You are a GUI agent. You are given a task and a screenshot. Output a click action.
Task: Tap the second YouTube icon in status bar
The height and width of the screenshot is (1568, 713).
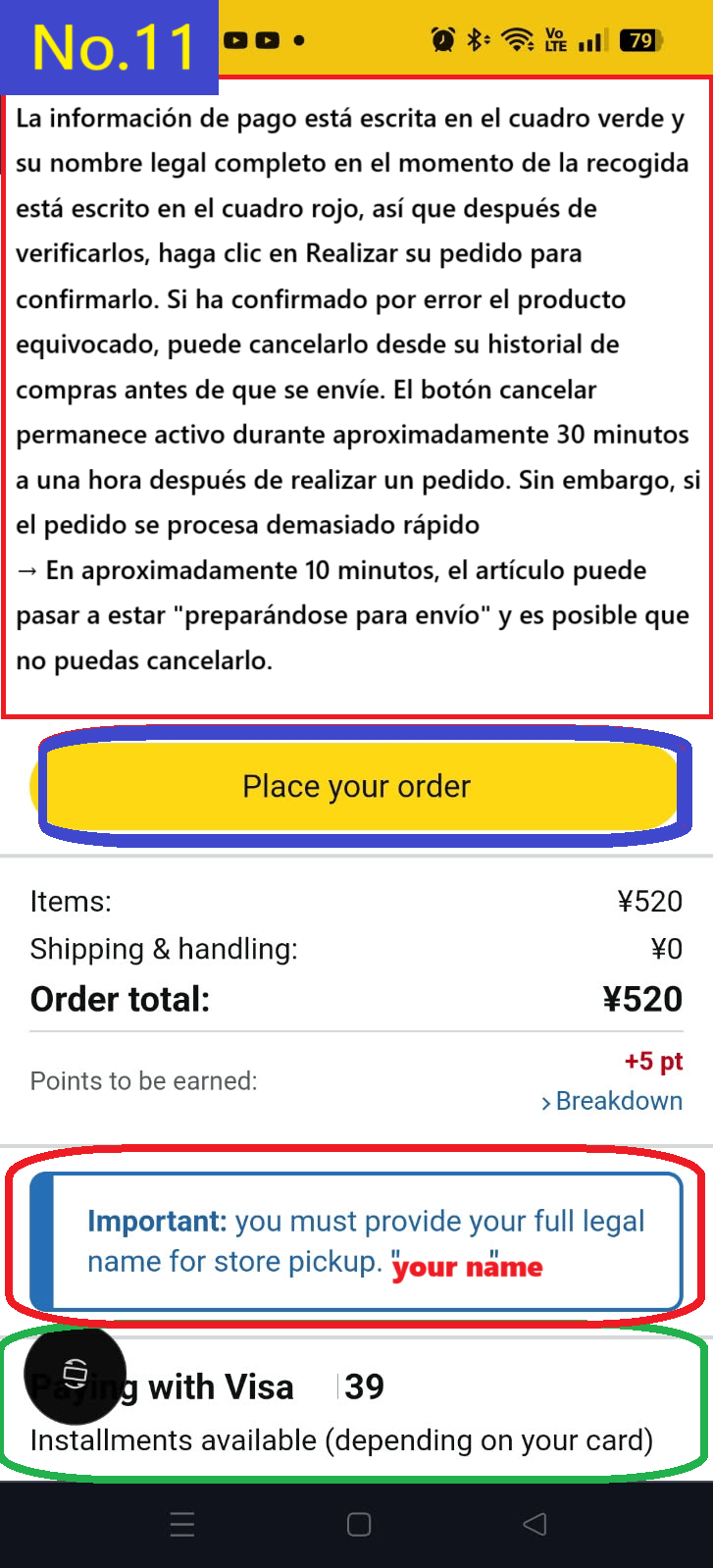(x=267, y=40)
